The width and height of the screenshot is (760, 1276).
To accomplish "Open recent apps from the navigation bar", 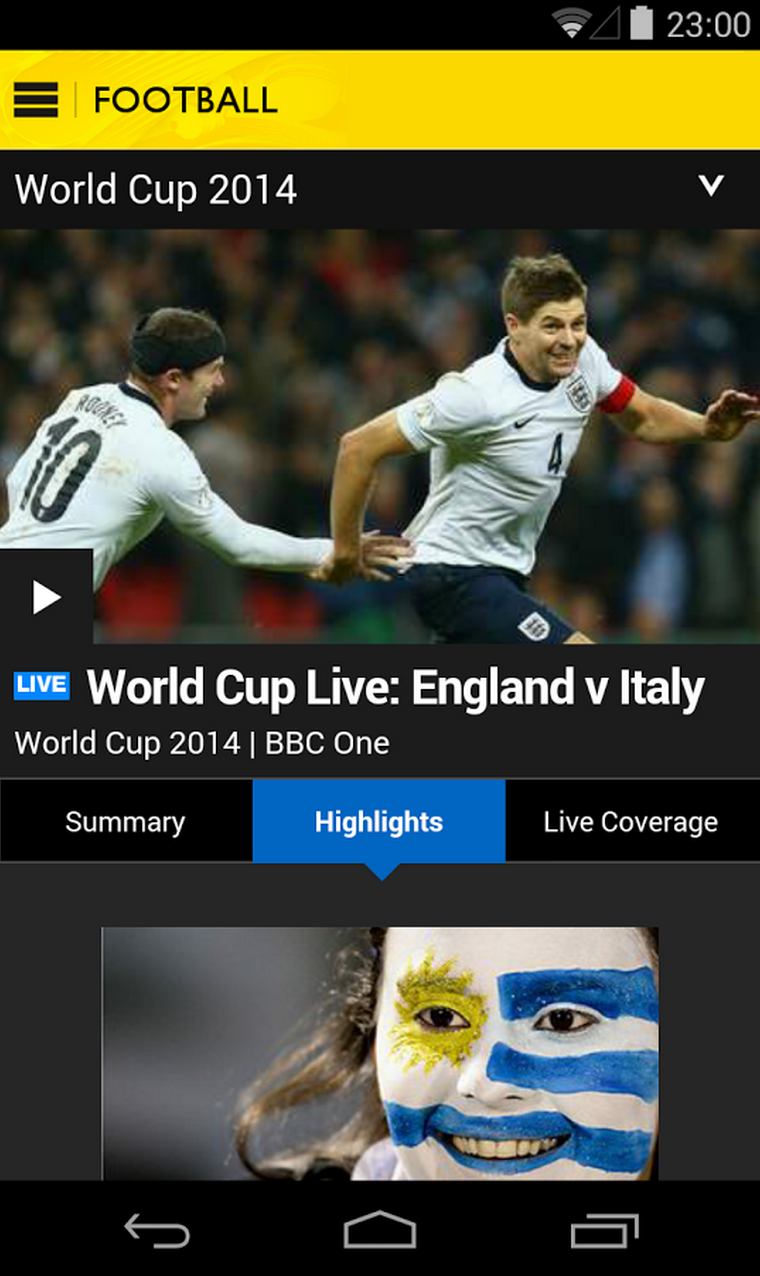I will point(604,1230).
